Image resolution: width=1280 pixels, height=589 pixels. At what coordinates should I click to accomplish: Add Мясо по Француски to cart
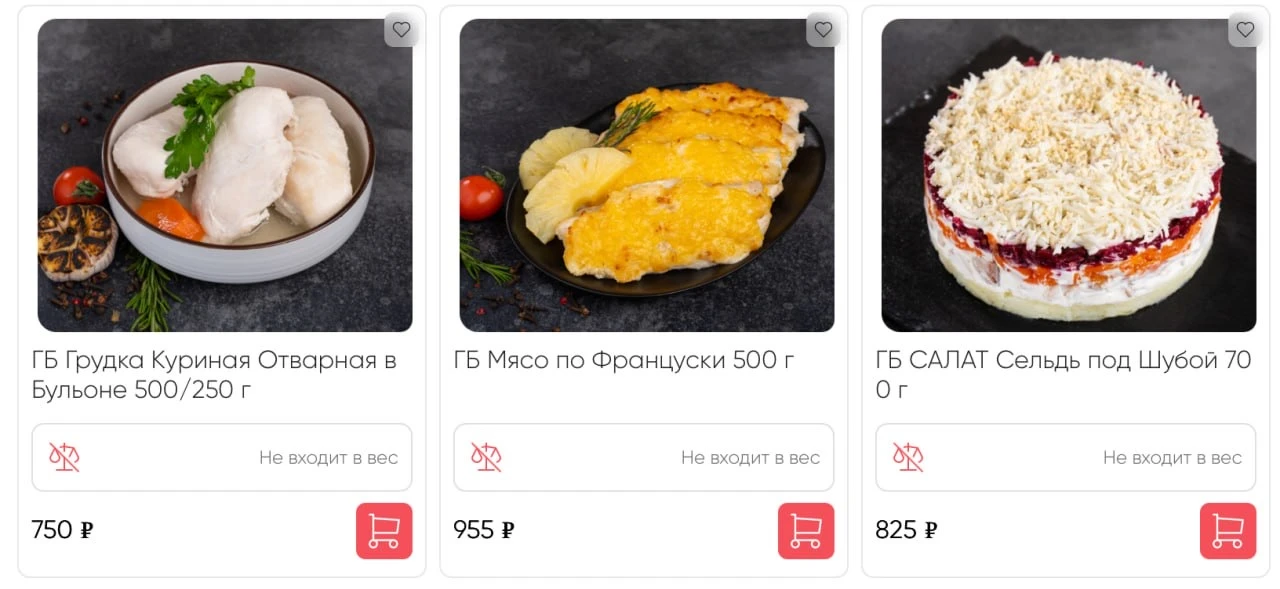coord(806,531)
